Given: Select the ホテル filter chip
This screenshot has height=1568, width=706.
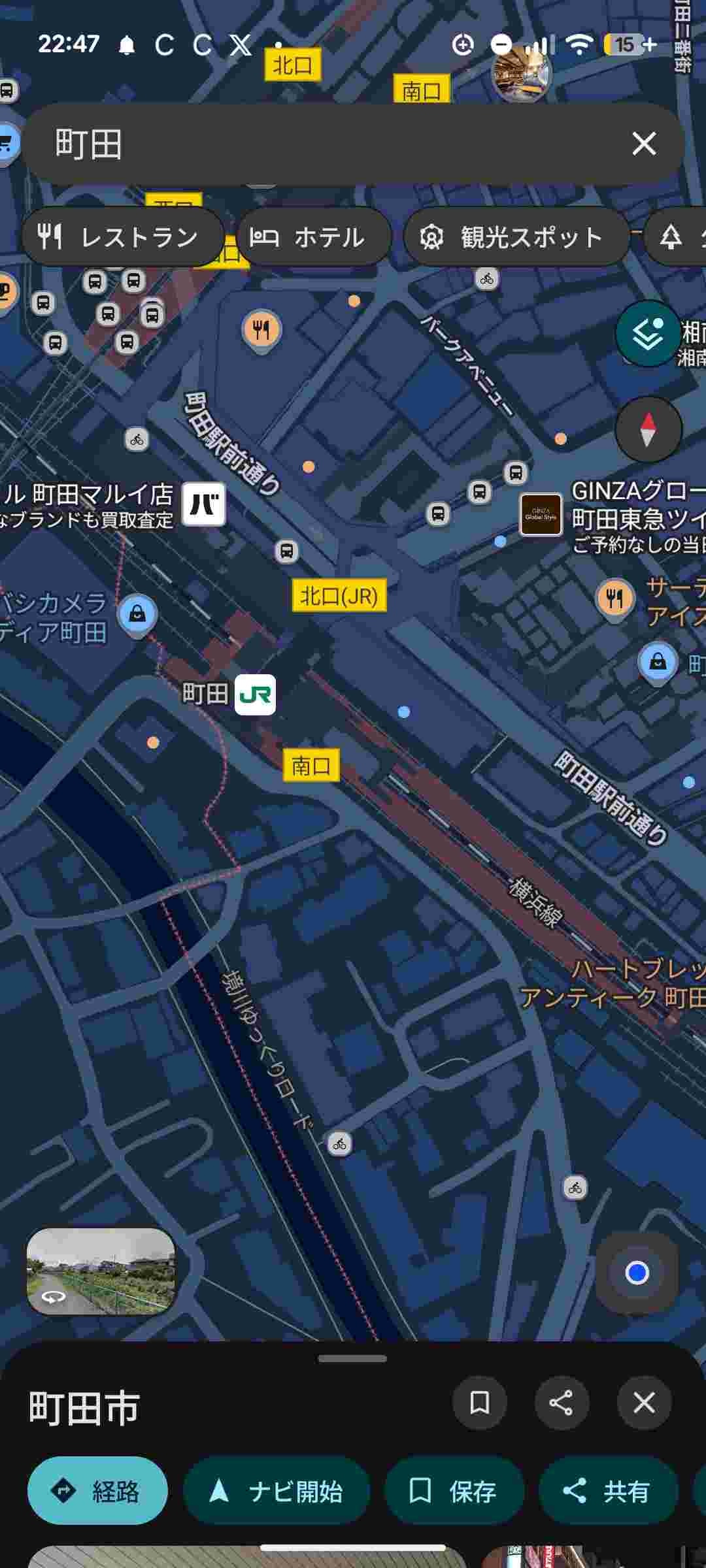Looking at the screenshot, I should click(x=314, y=237).
